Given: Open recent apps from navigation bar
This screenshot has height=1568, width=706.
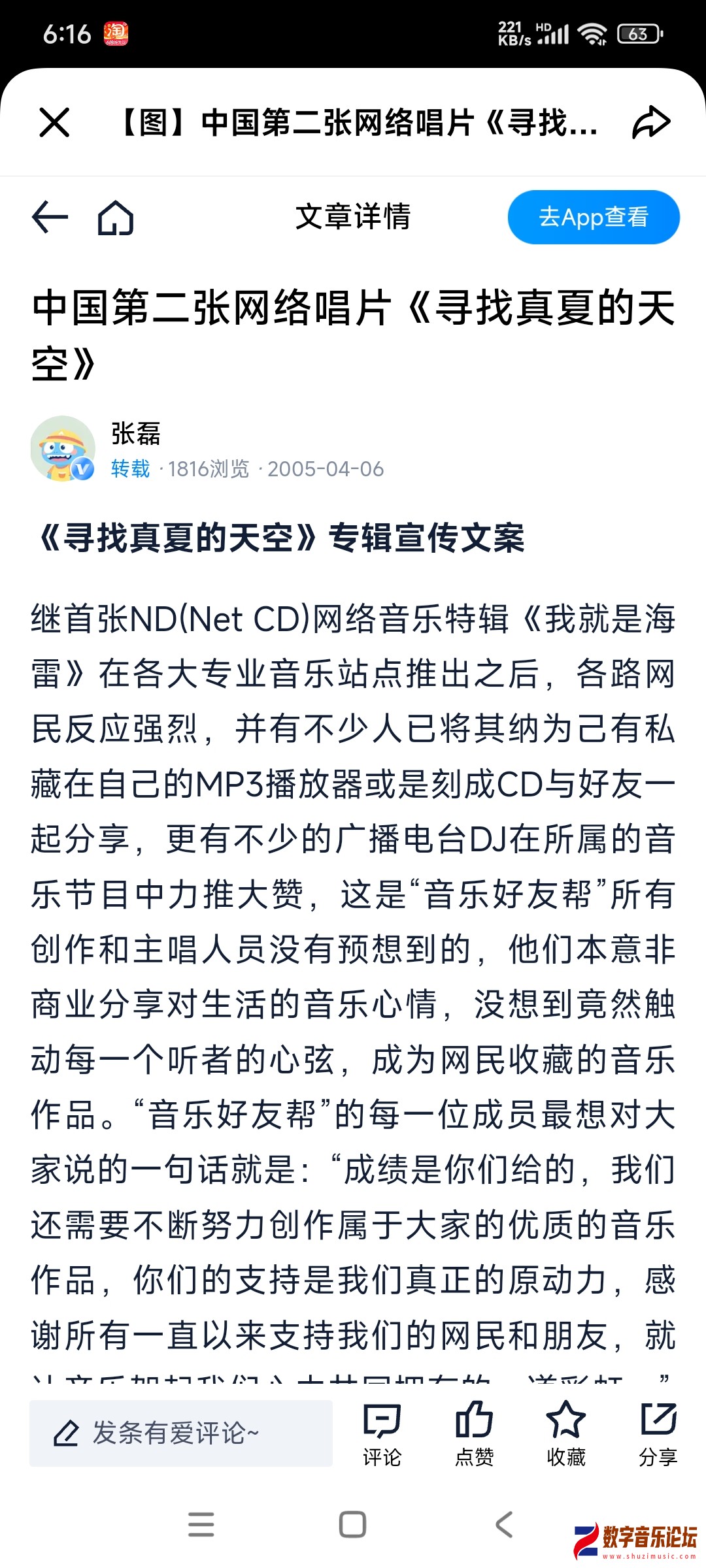Looking at the screenshot, I should (x=201, y=1524).
